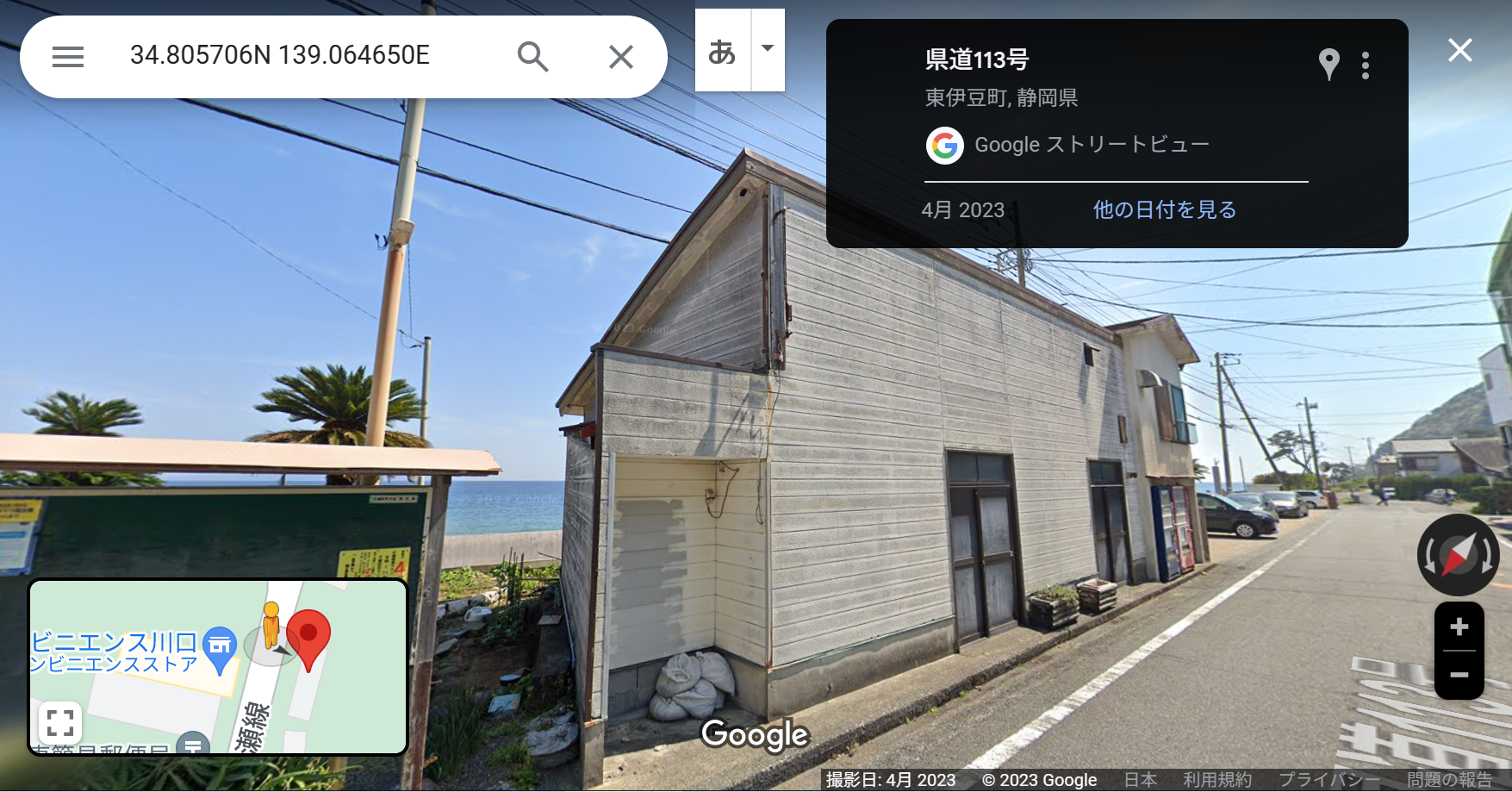The image size is (1512, 792).
Task: Open プライバシー privacy link
Action: [1328, 779]
